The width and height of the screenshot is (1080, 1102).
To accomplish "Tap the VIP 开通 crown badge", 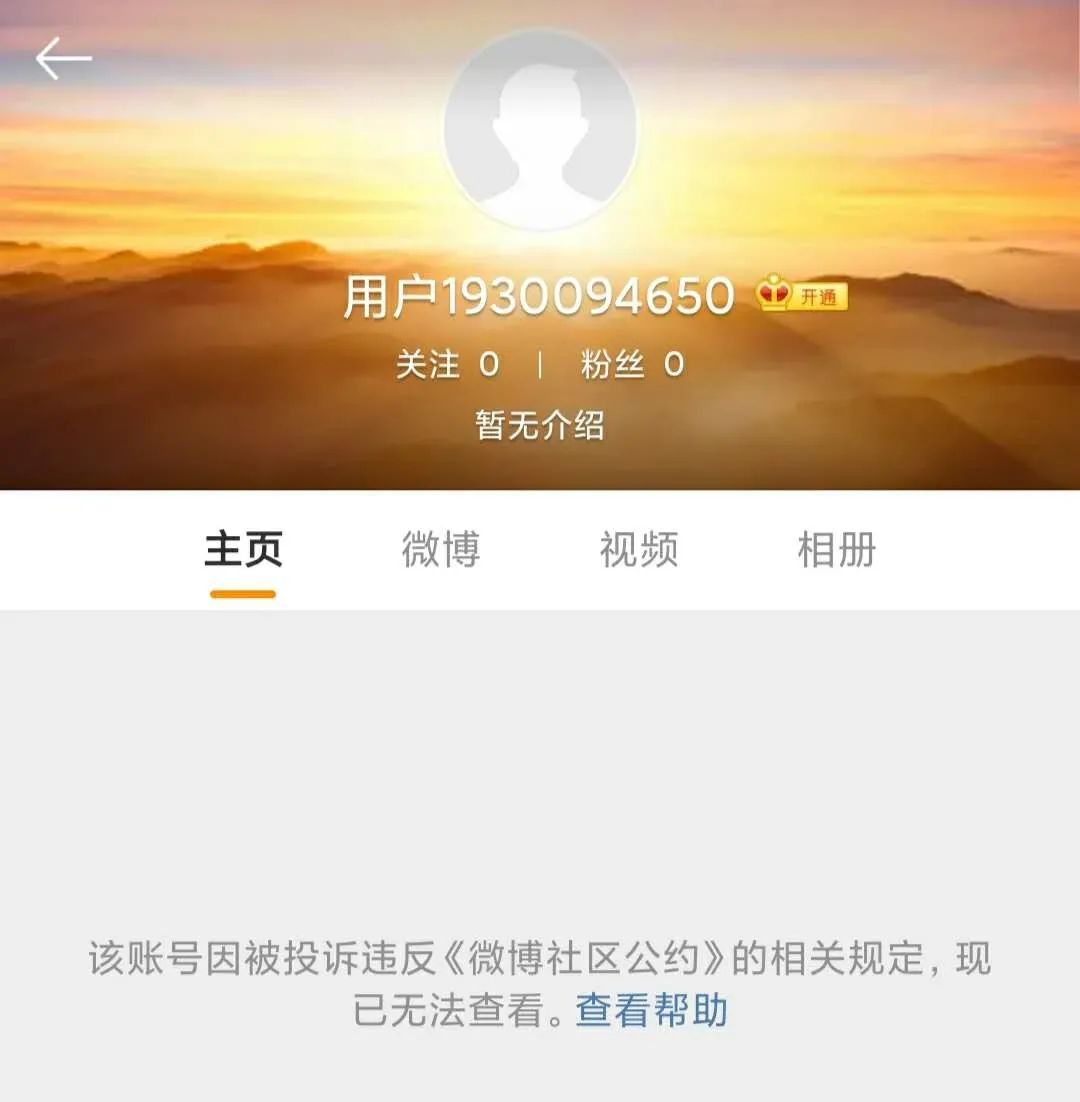I will (x=802, y=296).
